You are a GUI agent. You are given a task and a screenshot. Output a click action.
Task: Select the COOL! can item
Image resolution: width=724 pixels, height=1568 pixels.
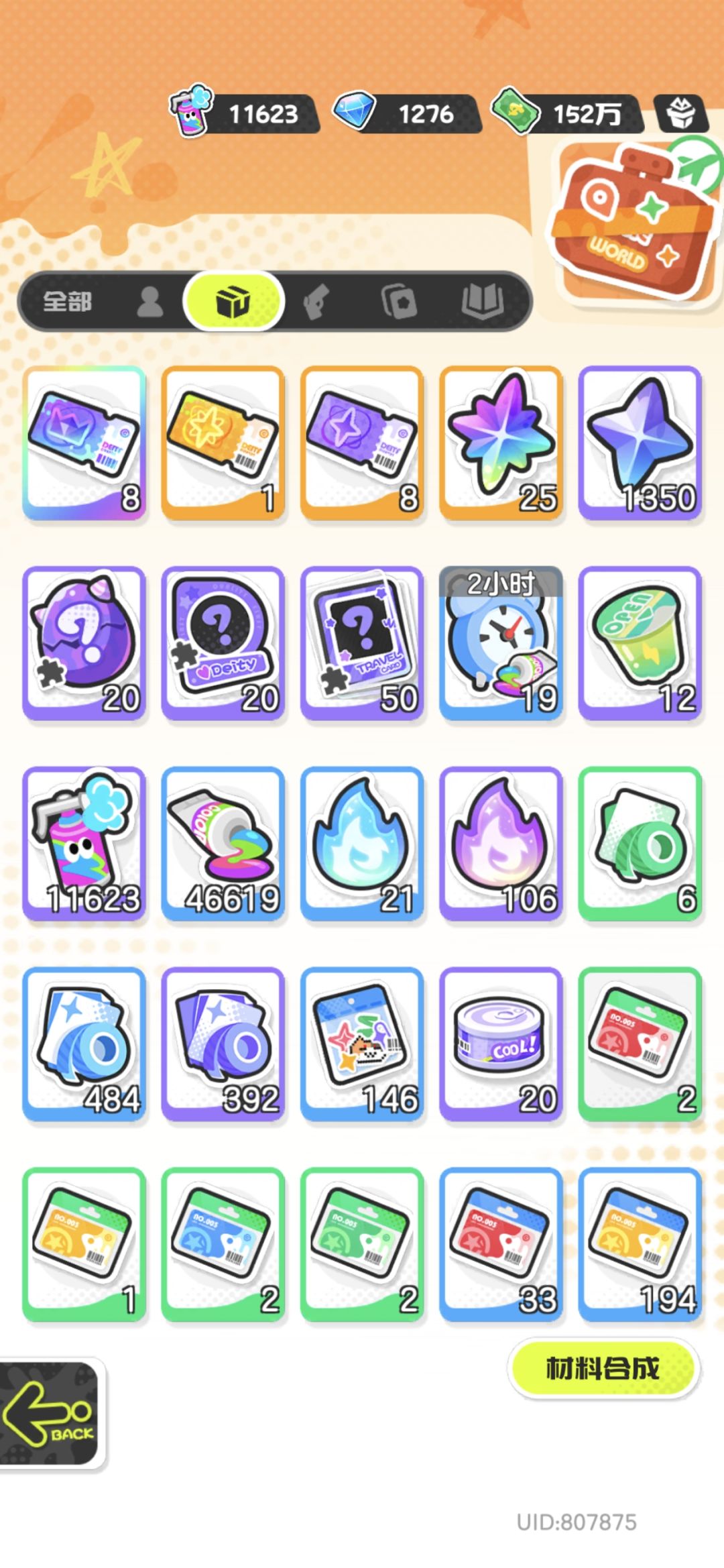(501, 1045)
